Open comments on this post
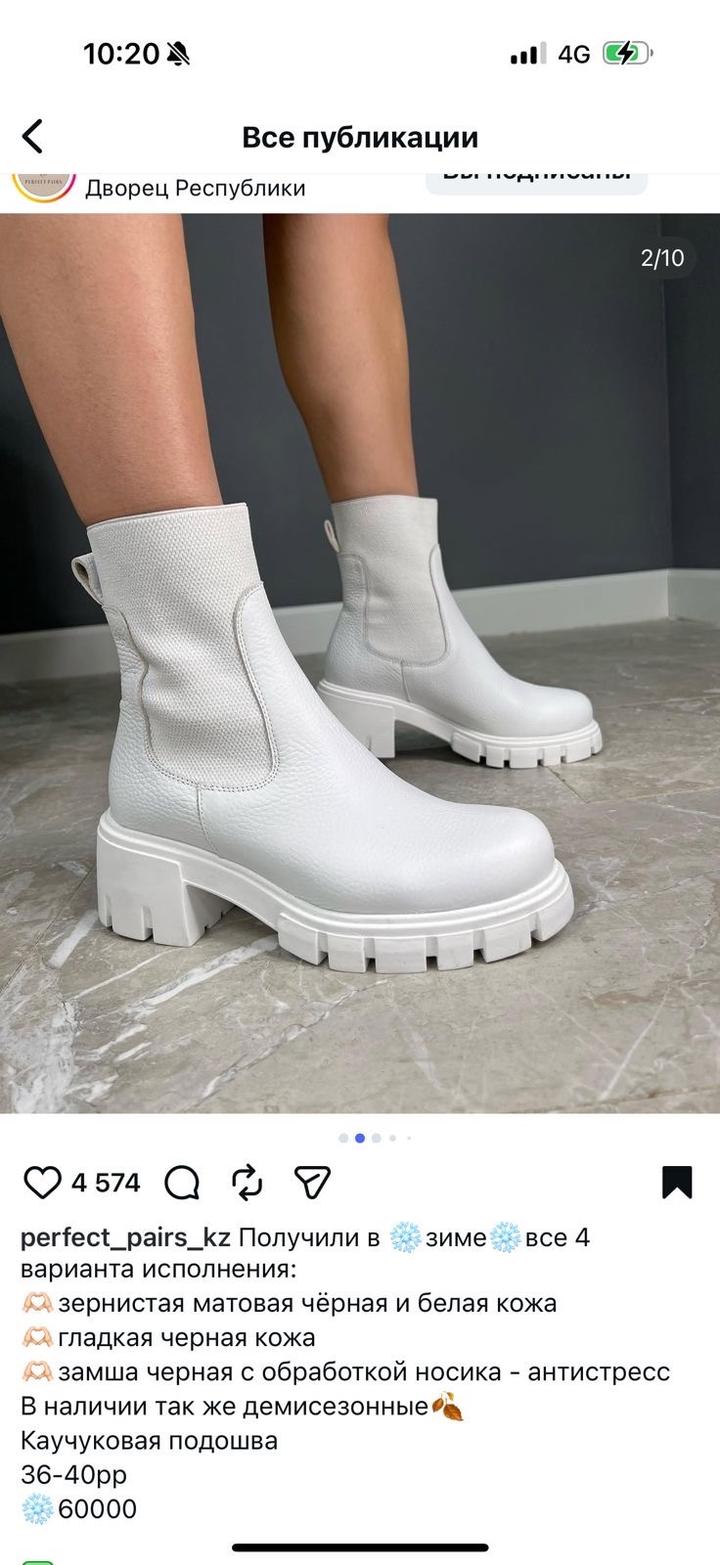This screenshot has width=720, height=1565. pyautogui.click(x=182, y=1183)
